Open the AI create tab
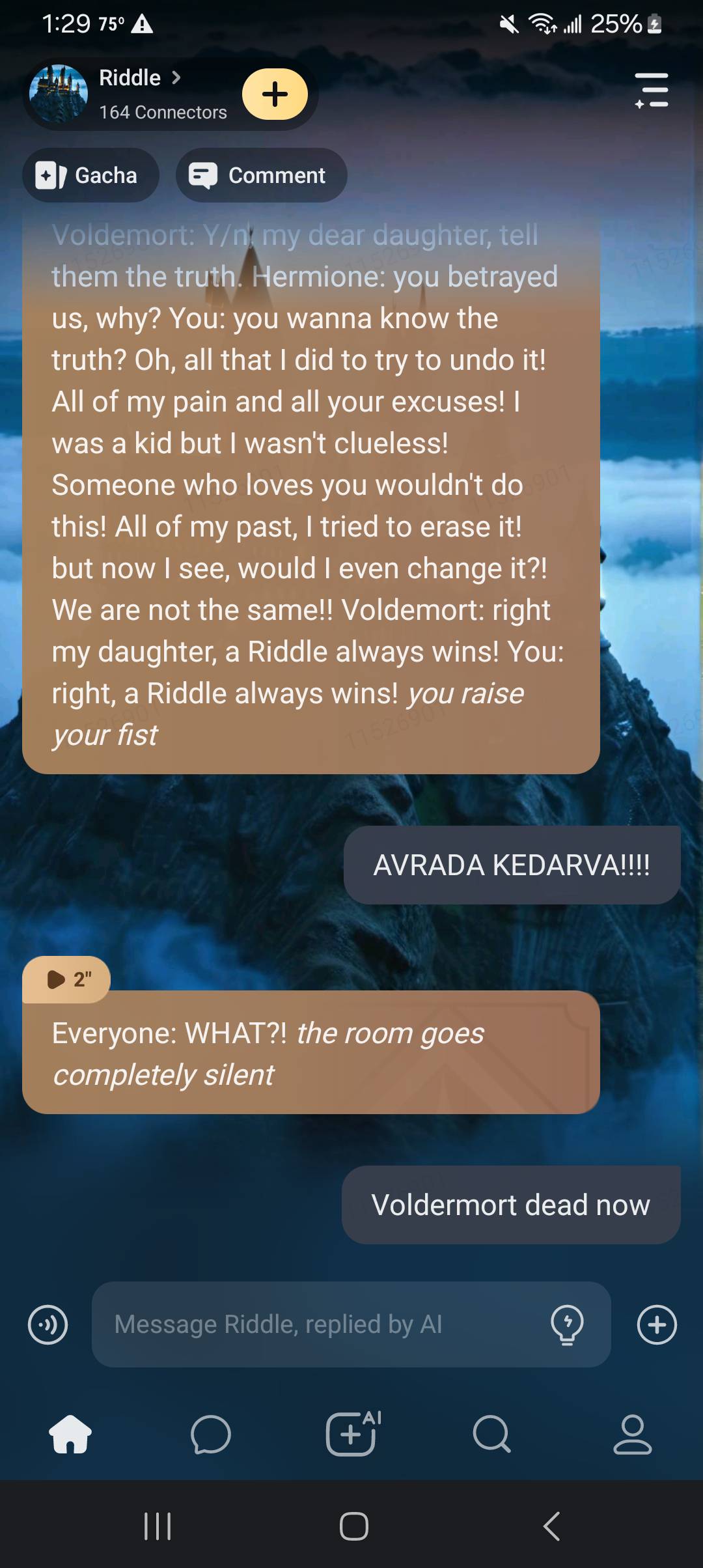Screen dimensions: 703x1568 [x=352, y=1433]
